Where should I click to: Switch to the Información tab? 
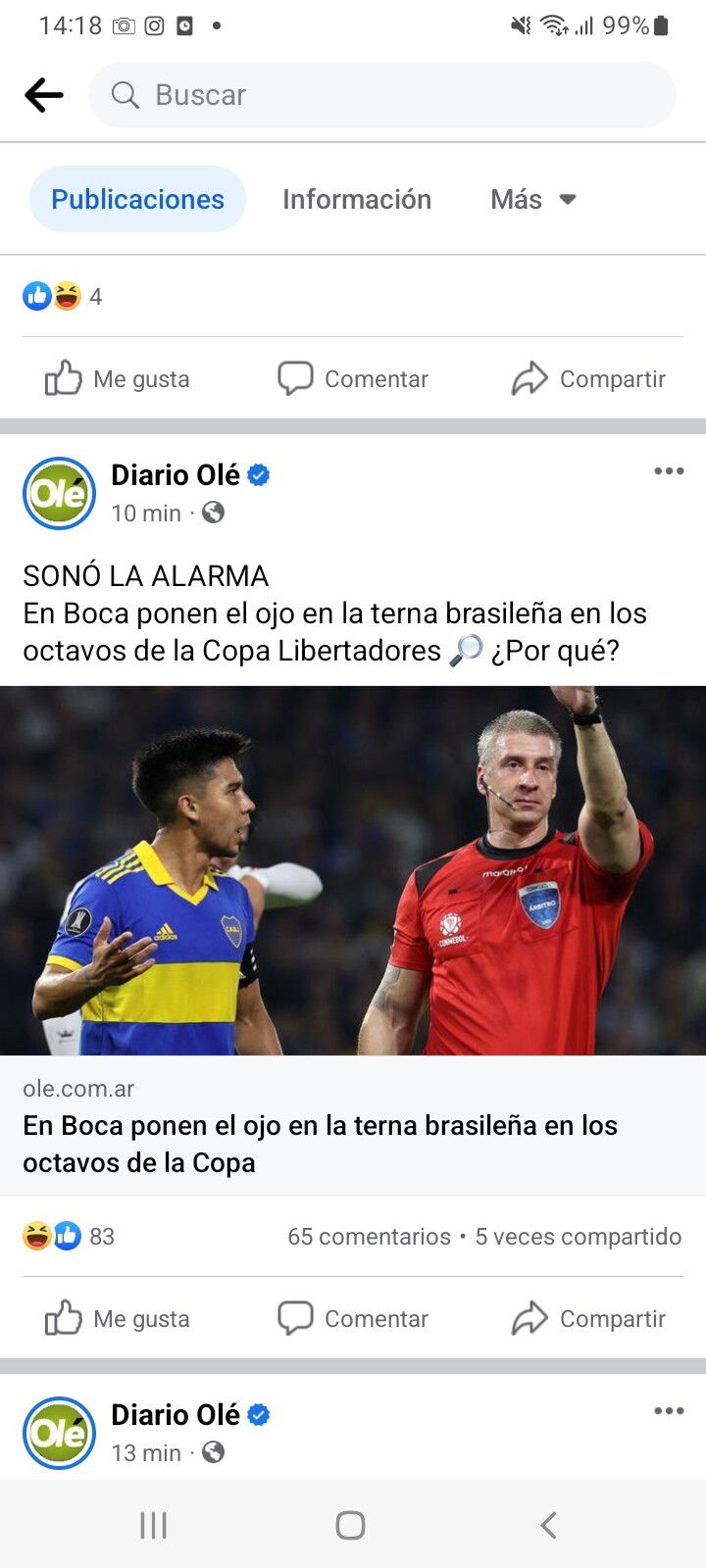point(357,199)
